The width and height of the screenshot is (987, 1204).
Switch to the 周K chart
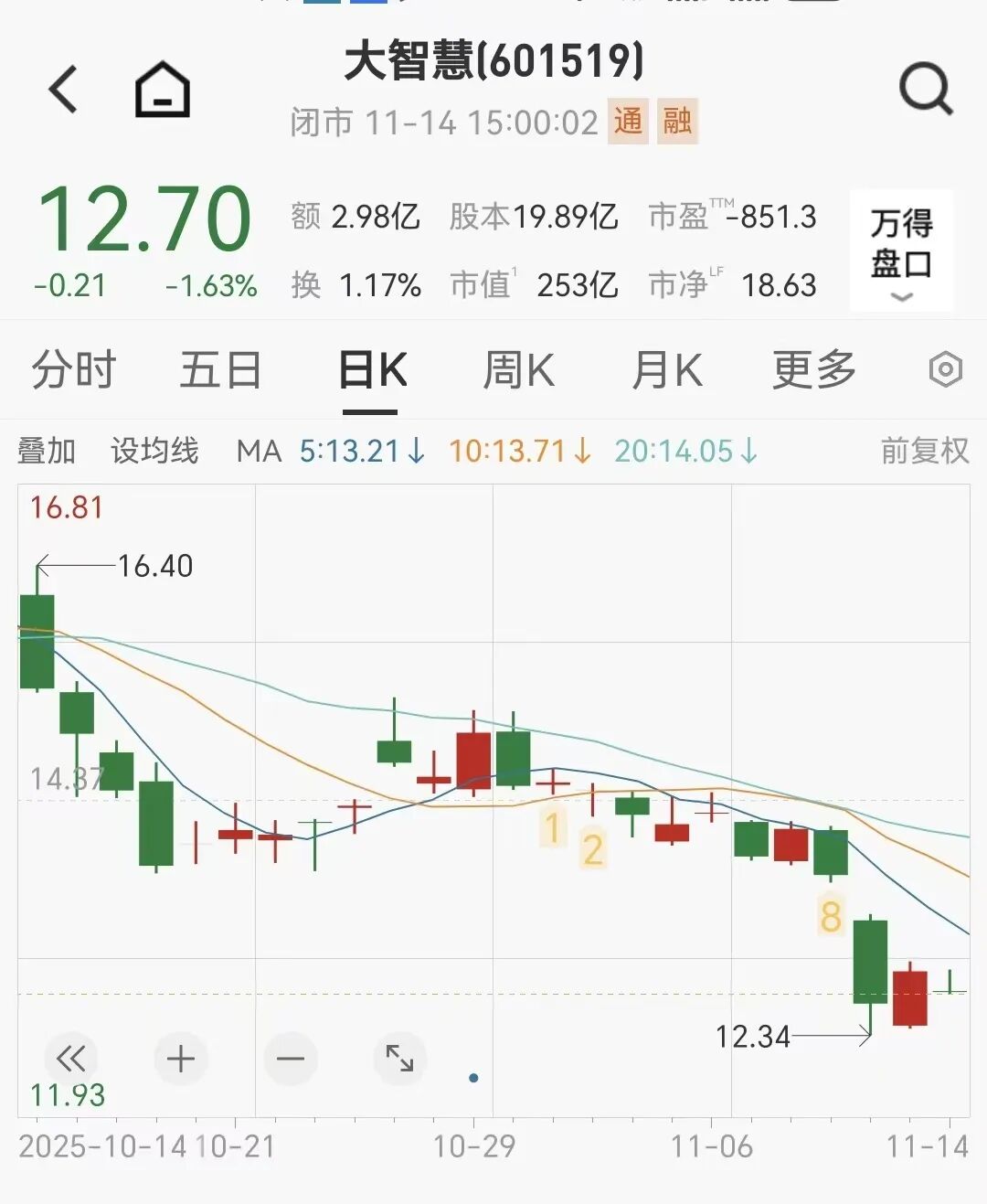[518, 370]
